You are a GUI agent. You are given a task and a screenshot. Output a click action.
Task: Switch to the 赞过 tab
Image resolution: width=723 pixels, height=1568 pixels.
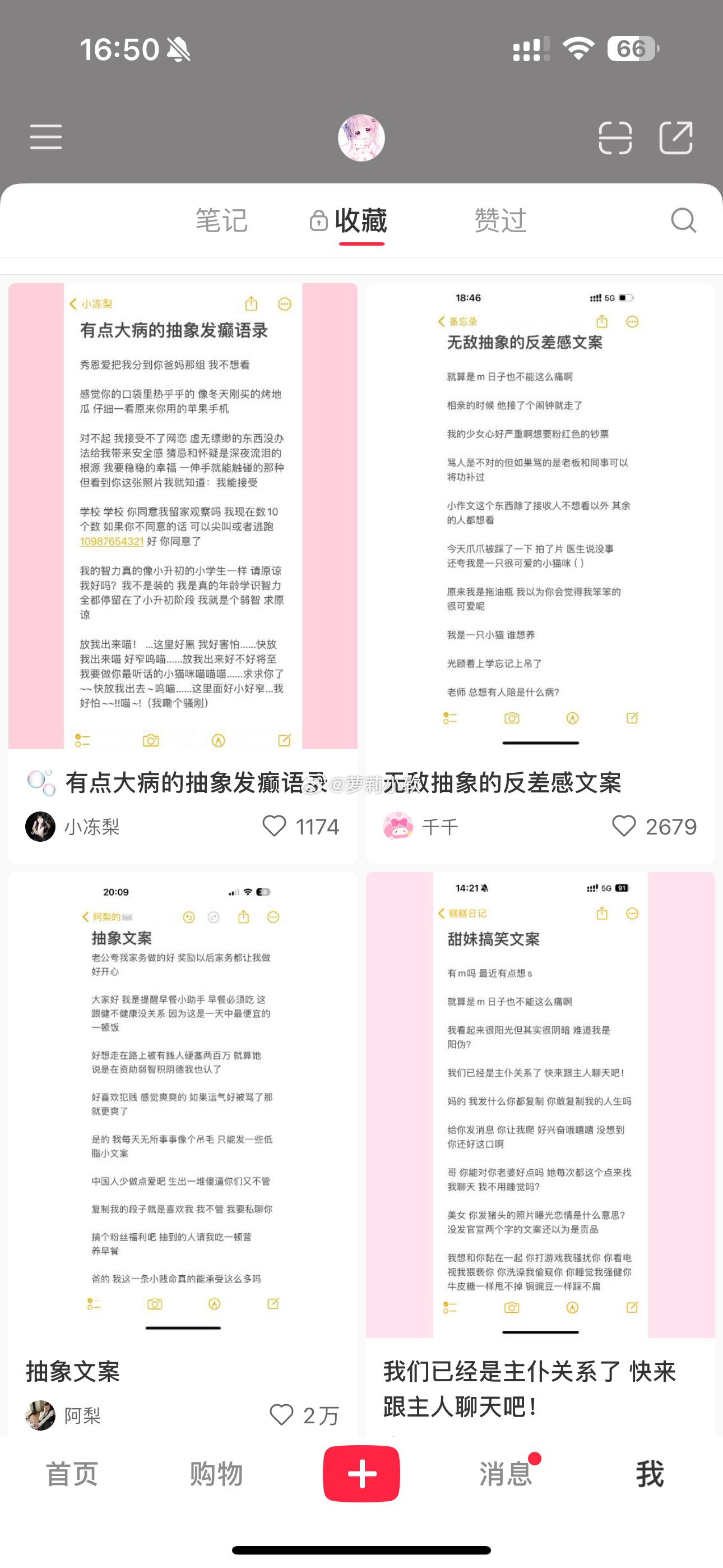point(500,220)
